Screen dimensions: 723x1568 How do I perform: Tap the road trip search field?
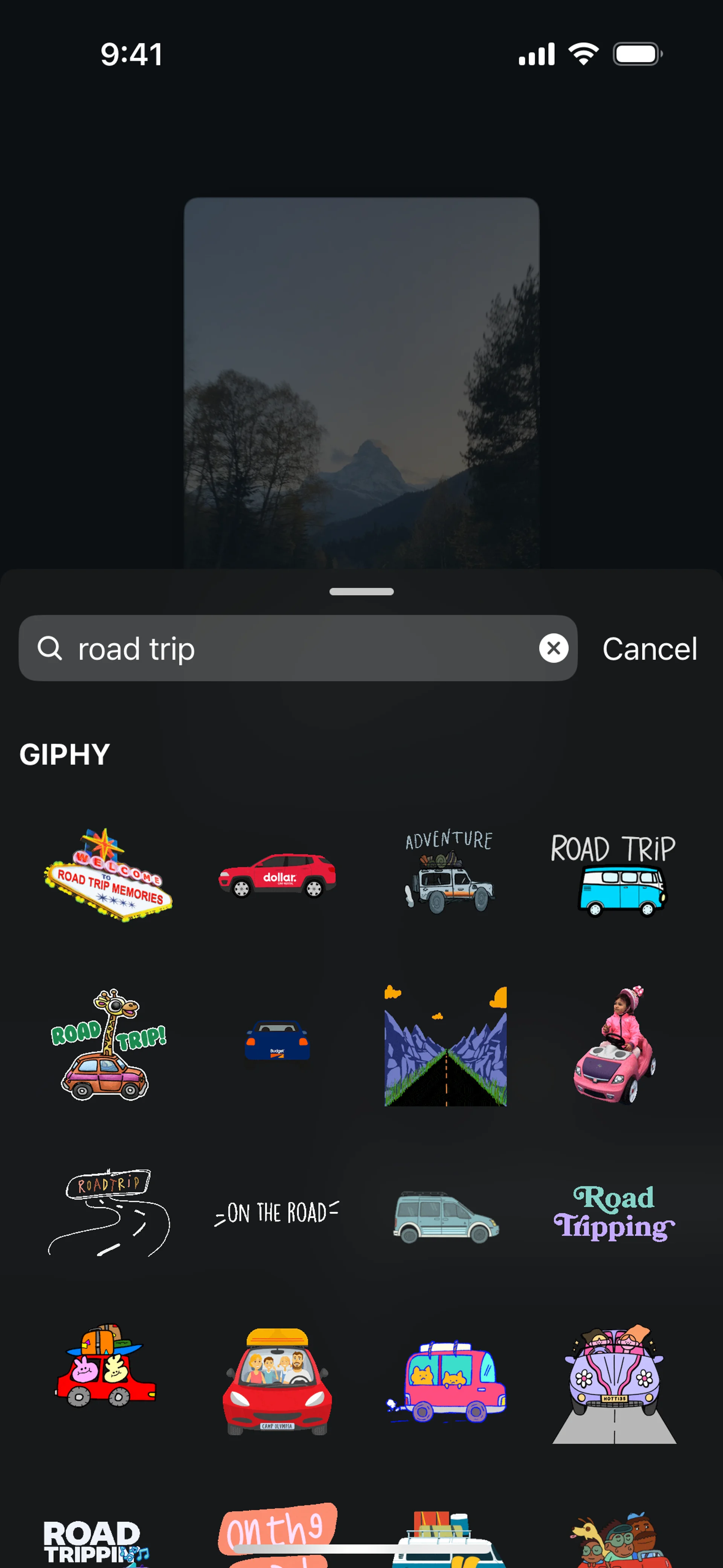coord(298,649)
